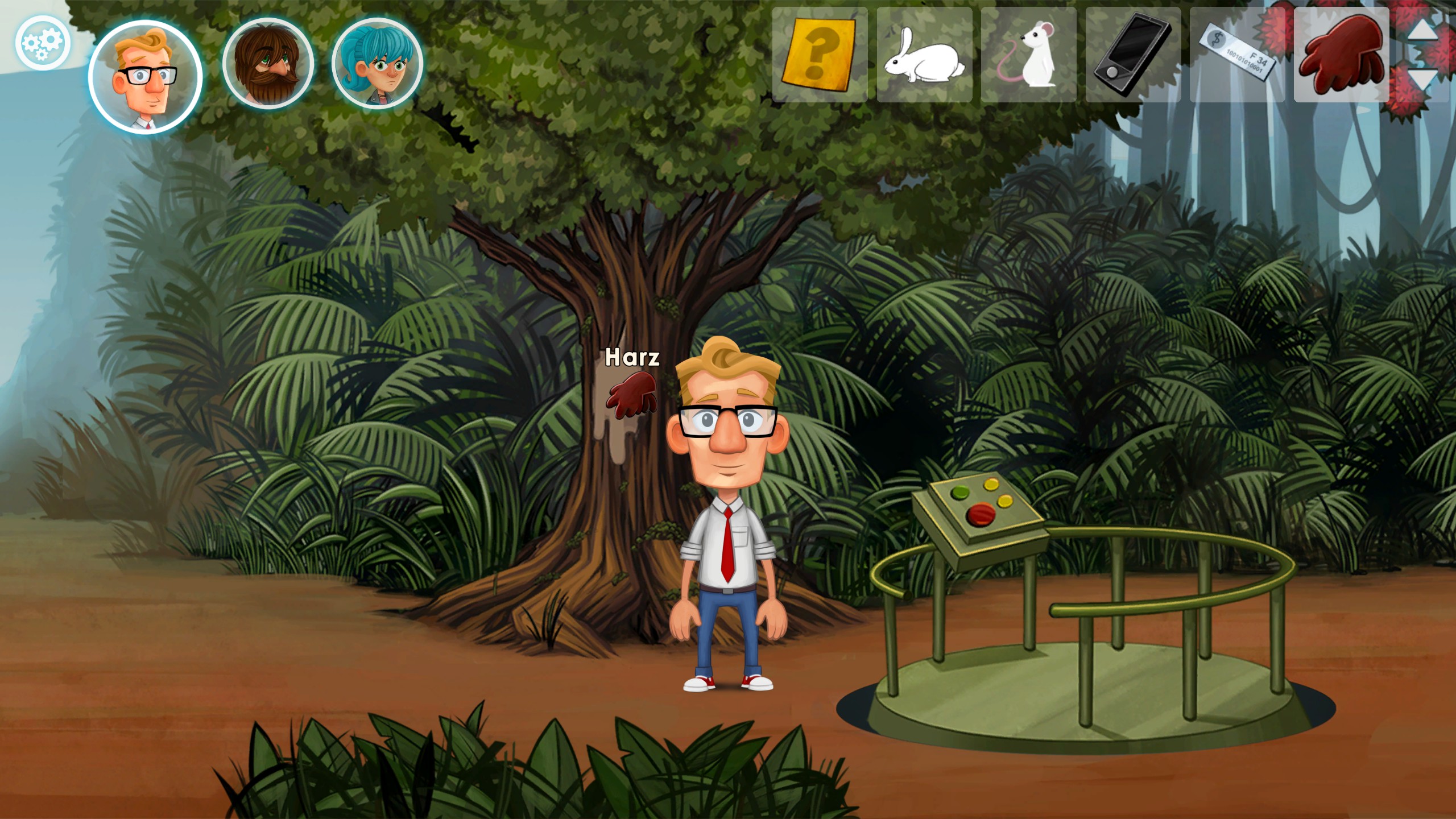
Task: Tap the button console on the platform
Action: click(979, 509)
